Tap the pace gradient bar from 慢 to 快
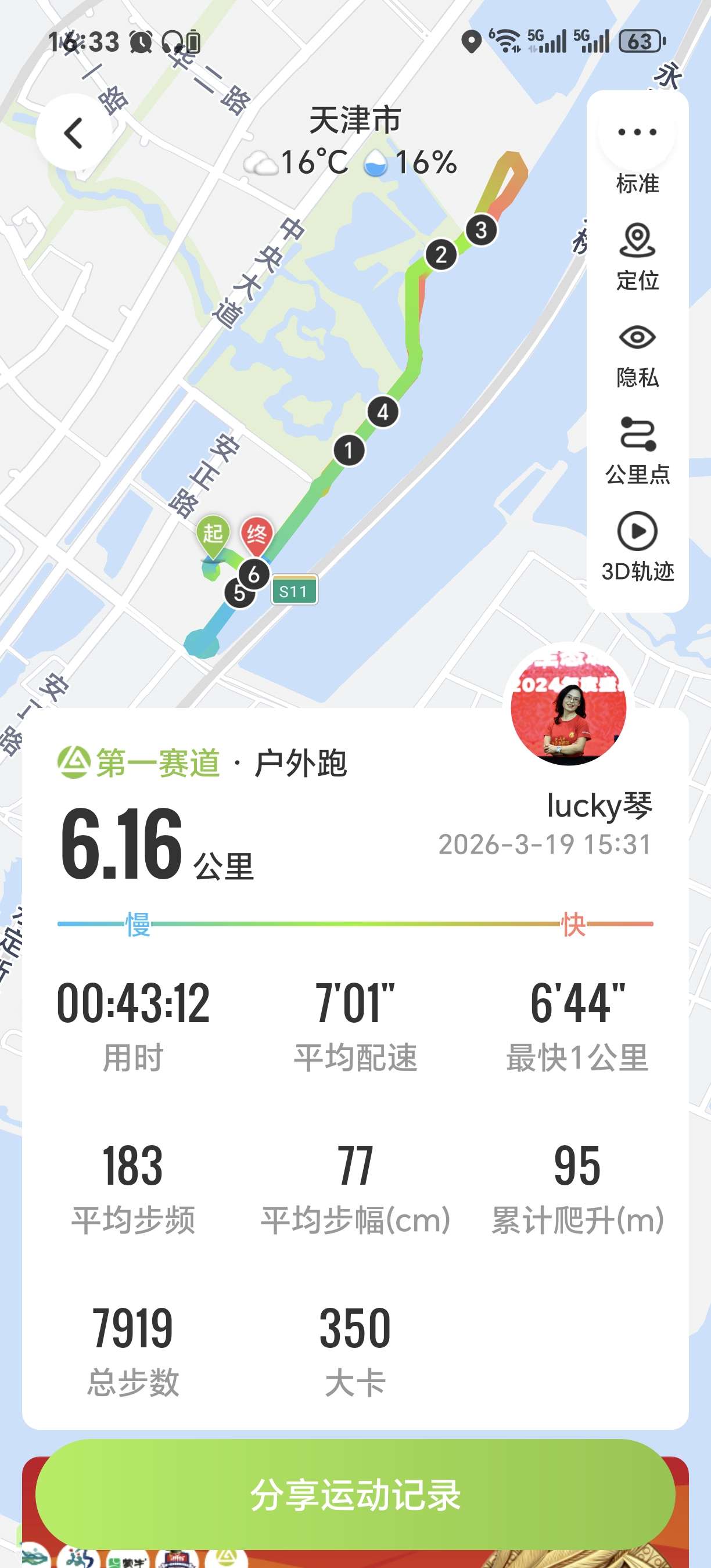Screen dimensions: 711x1568 pyautogui.click(x=355, y=922)
